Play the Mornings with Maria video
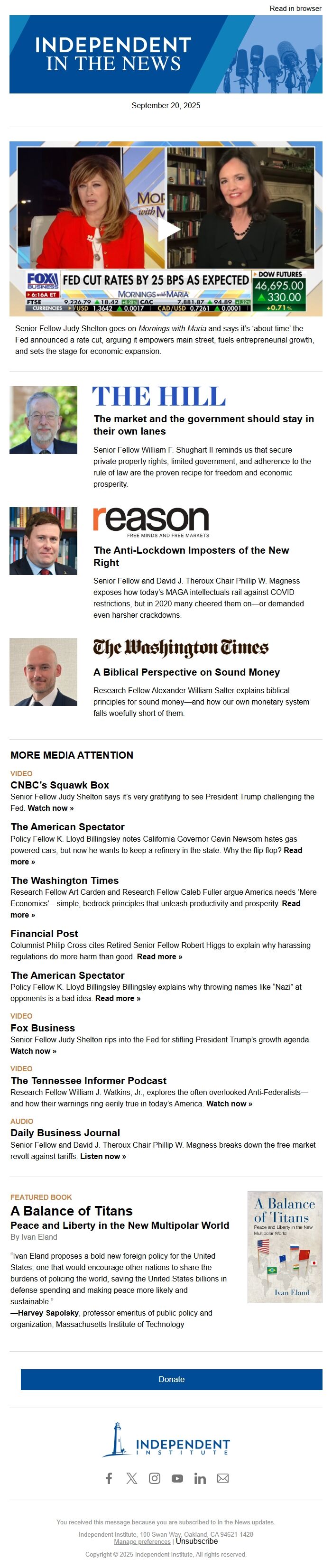Viewport: 332px width, 1568px height. click(x=166, y=230)
